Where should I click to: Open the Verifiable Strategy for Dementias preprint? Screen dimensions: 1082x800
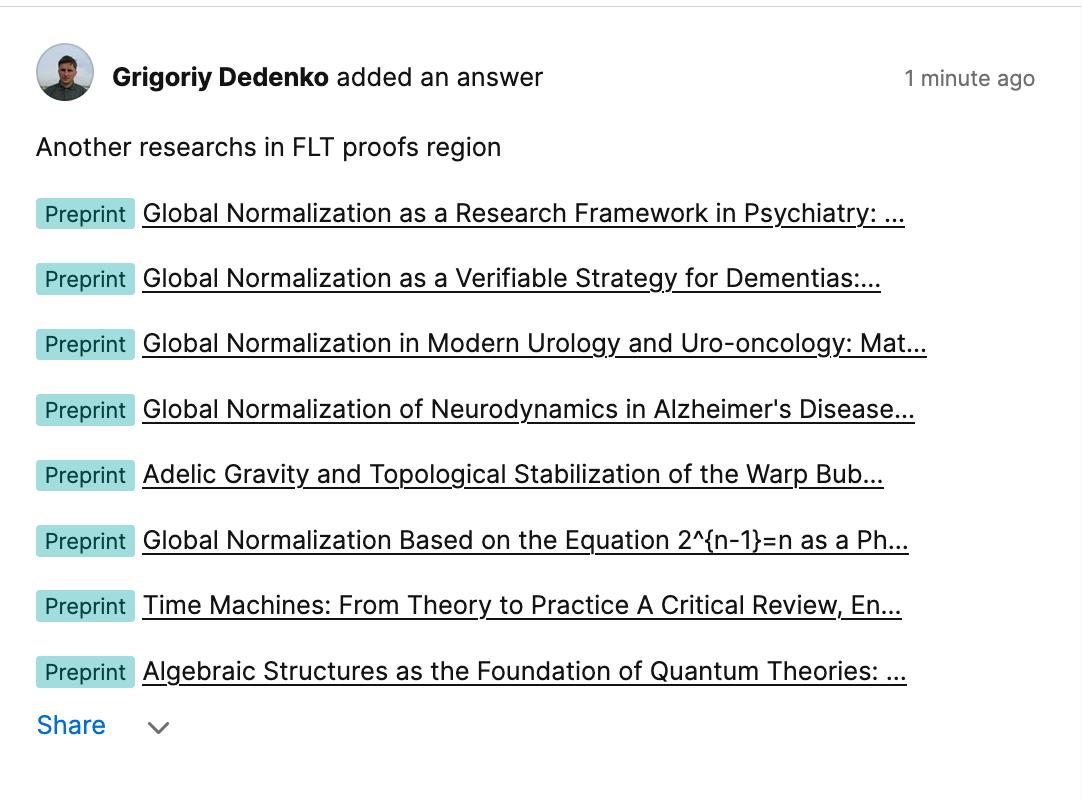point(511,278)
